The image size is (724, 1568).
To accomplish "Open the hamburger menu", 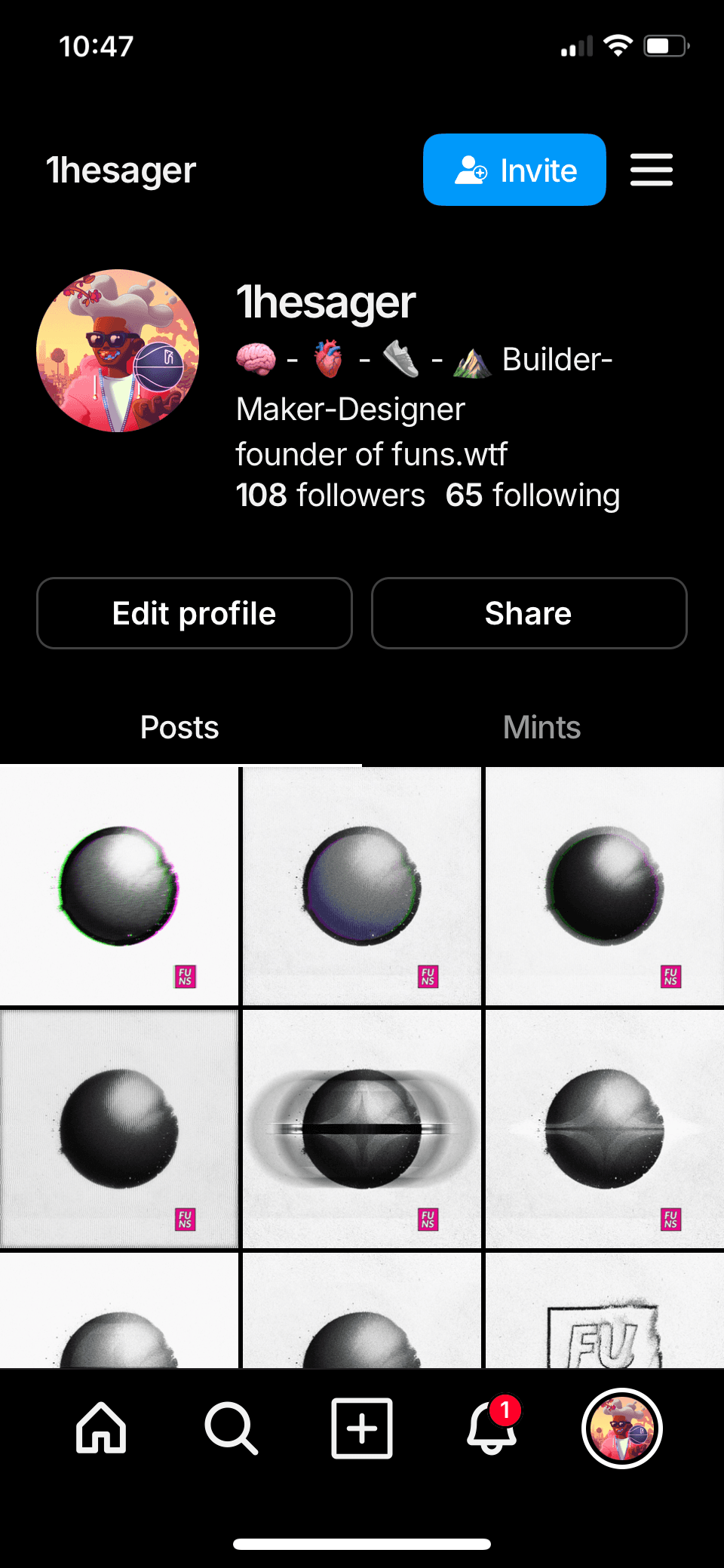I will pyautogui.click(x=651, y=170).
